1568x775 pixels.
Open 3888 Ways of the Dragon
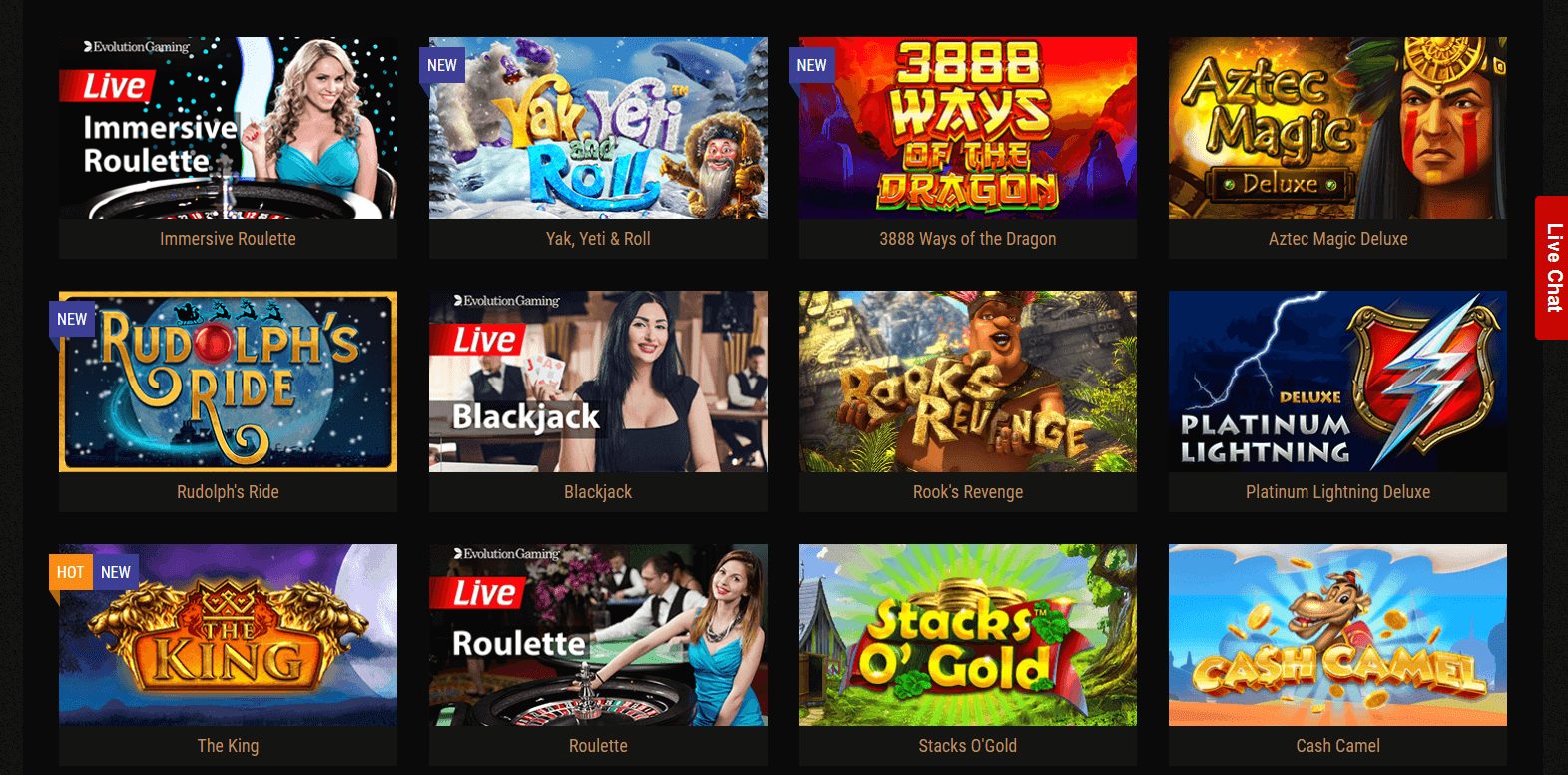(x=967, y=128)
